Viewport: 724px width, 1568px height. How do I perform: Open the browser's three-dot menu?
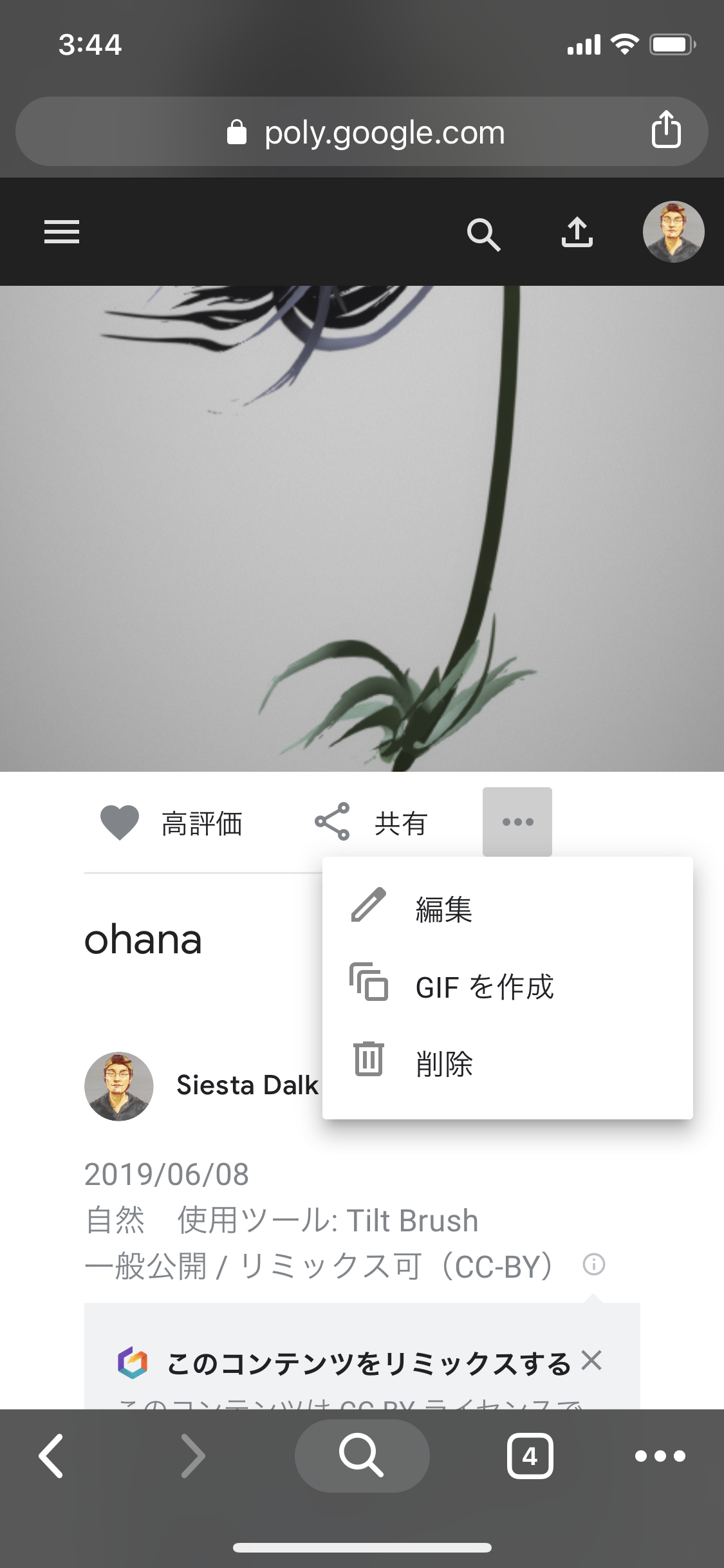(x=660, y=1456)
